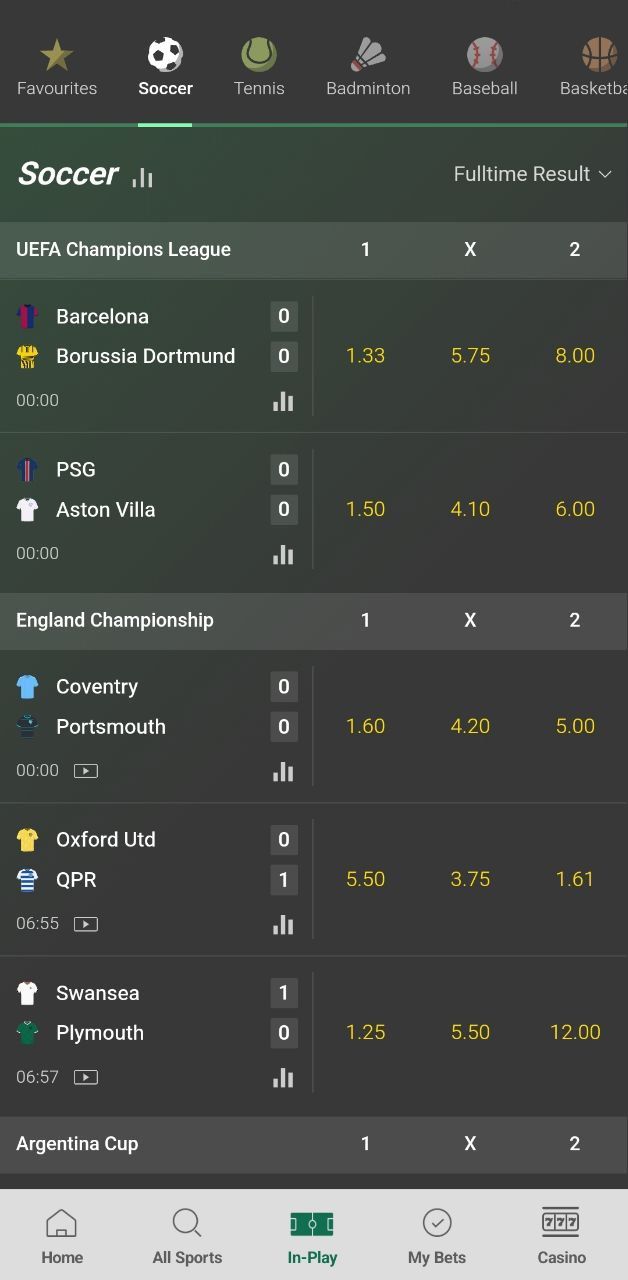Go to the Home tab
This screenshot has height=1280, width=628.
click(62, 1236)
